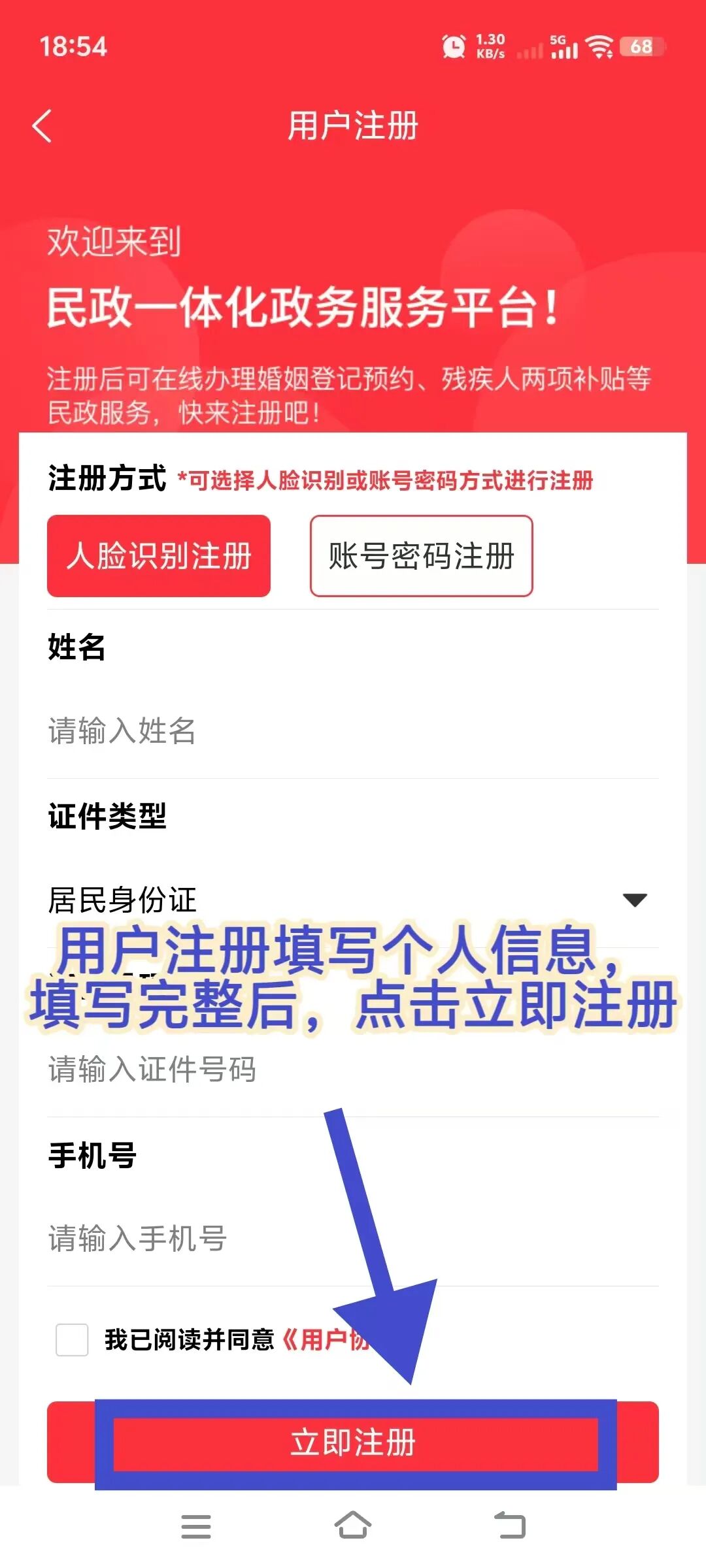Switch to 账号密码注册 method
Viewport: 706px width, 1568px height.
click(422, 556)
